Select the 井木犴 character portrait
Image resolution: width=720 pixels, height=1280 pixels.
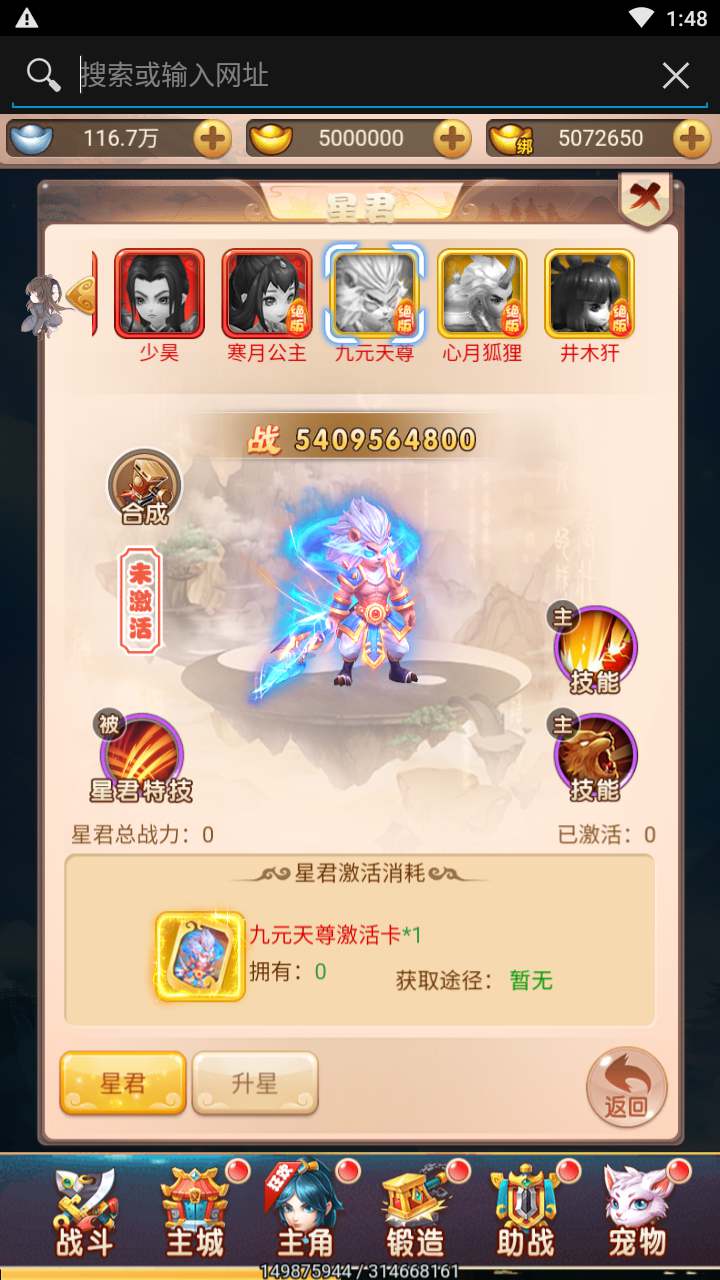tap(589, 293)
